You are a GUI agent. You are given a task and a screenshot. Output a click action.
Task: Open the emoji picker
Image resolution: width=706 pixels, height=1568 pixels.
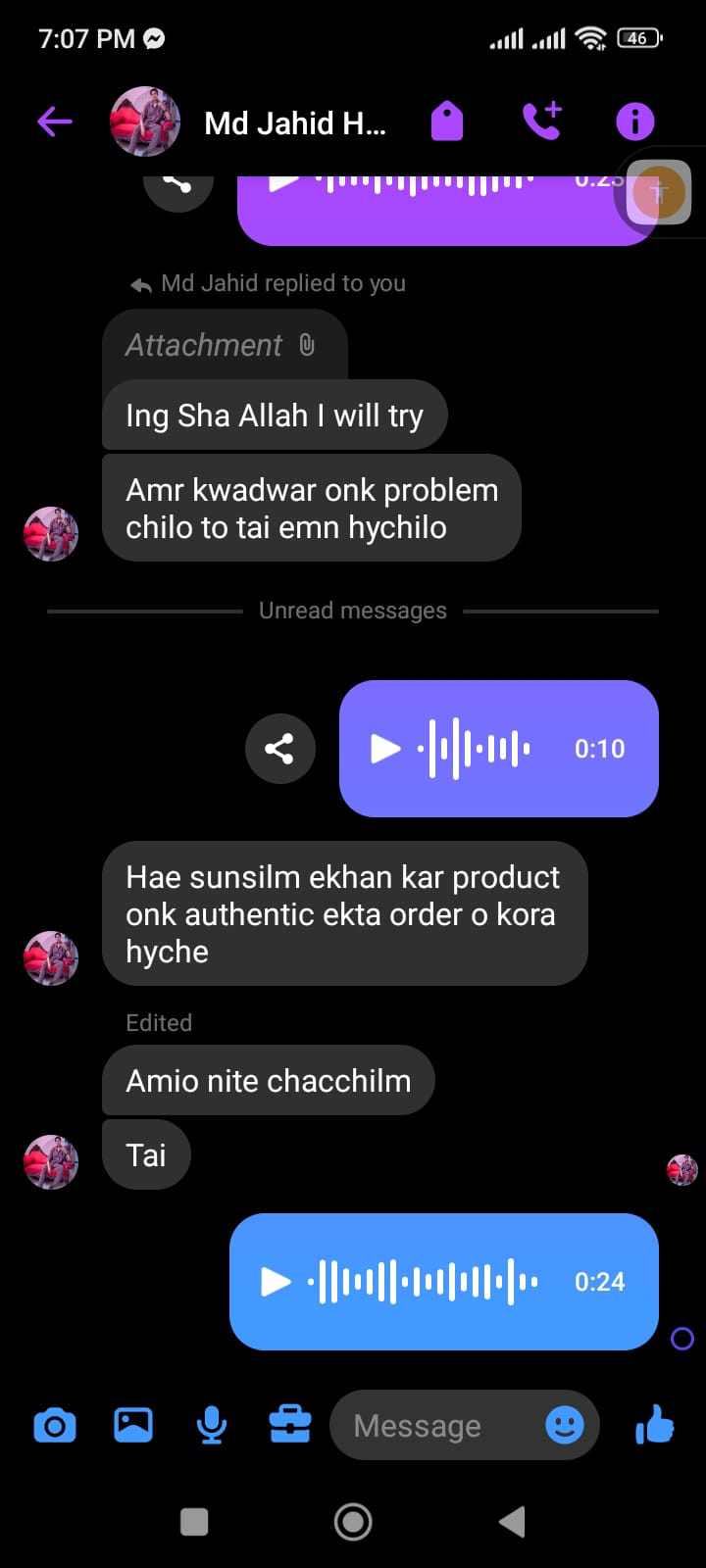565,1425
